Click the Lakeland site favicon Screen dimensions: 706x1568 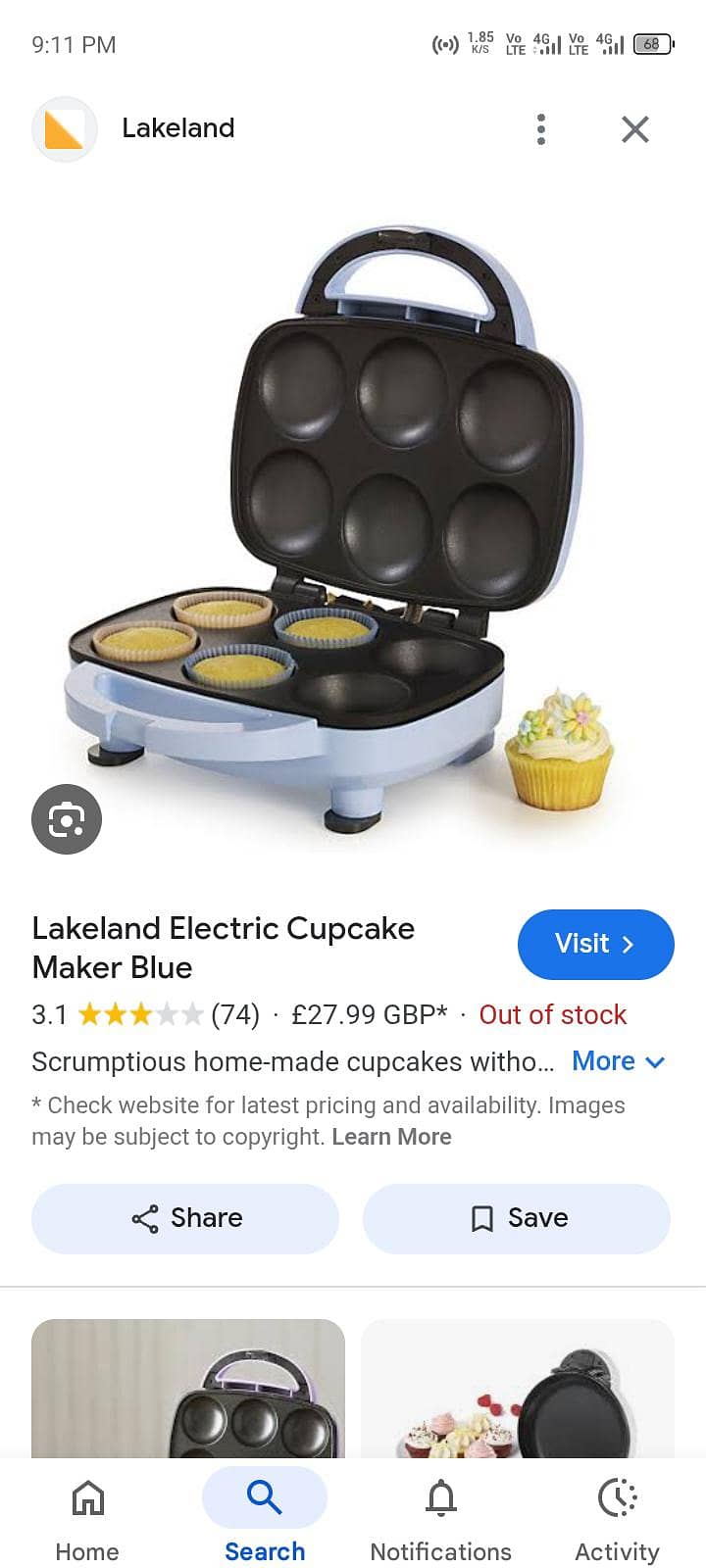65,128
